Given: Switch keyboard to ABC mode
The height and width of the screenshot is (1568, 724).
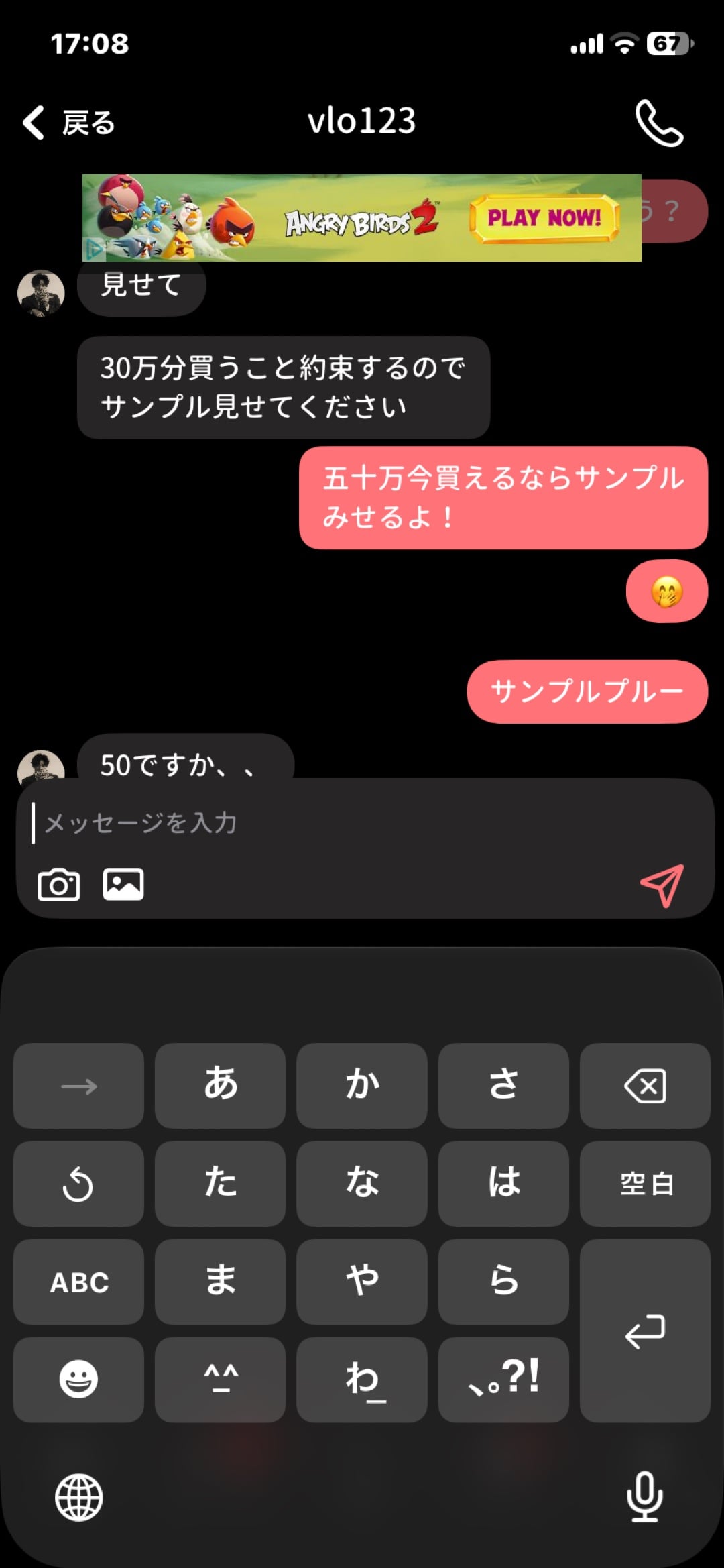Looking at the screenshot, I should coord(78,1282).
